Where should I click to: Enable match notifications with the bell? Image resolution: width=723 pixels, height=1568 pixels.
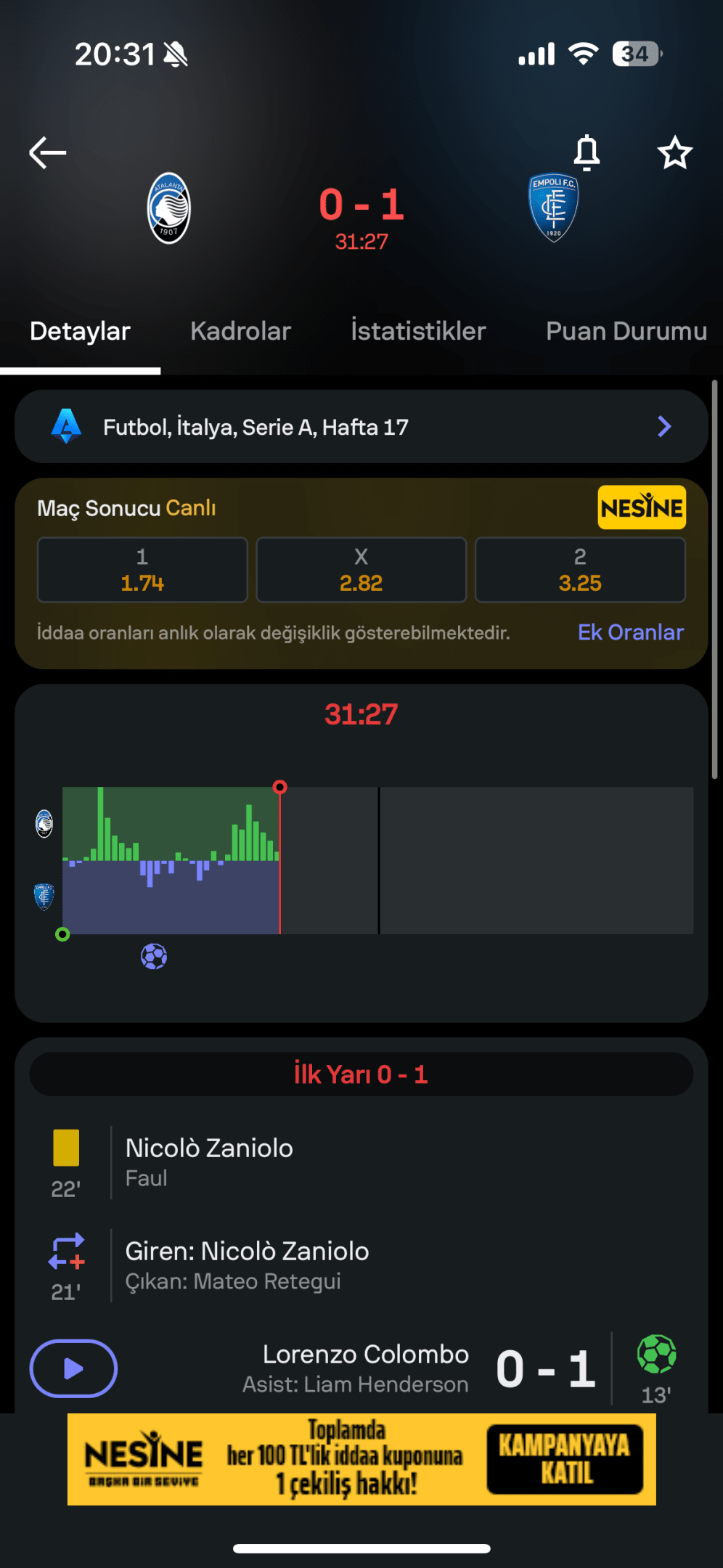[x=587, y=152]
